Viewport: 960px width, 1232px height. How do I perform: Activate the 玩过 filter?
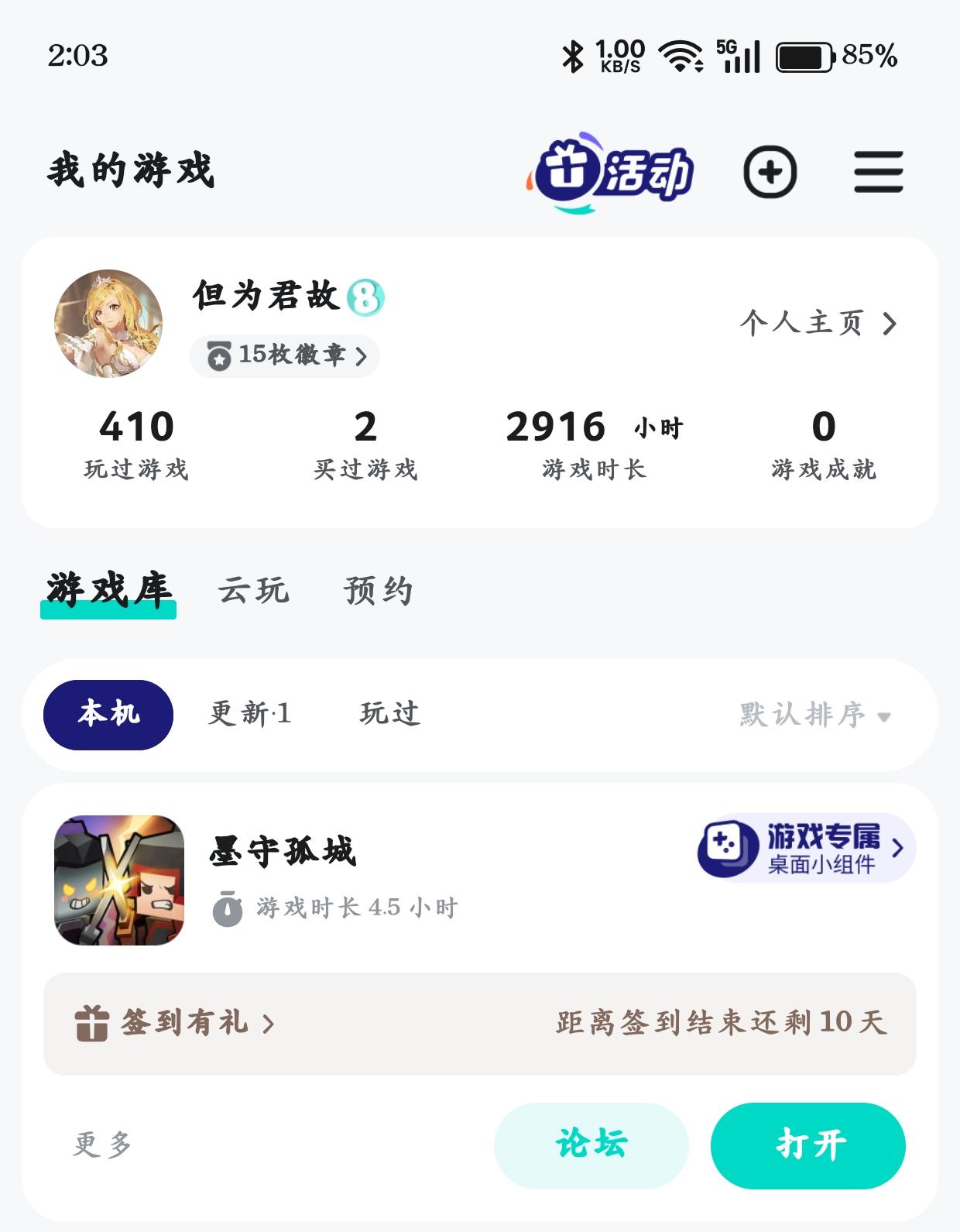pyautogui.click(x=391, y=715)
